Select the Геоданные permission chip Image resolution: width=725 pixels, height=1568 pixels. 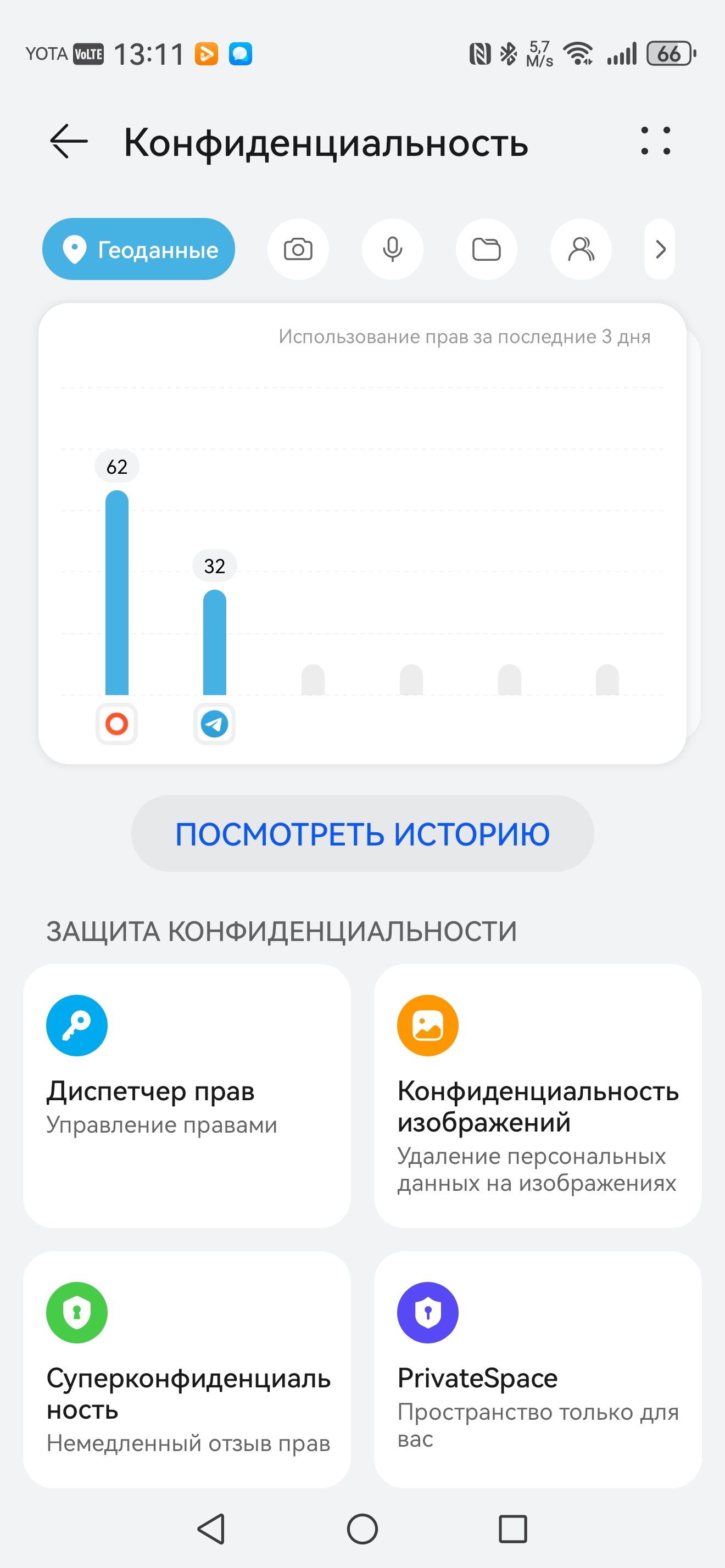[139, 250]
